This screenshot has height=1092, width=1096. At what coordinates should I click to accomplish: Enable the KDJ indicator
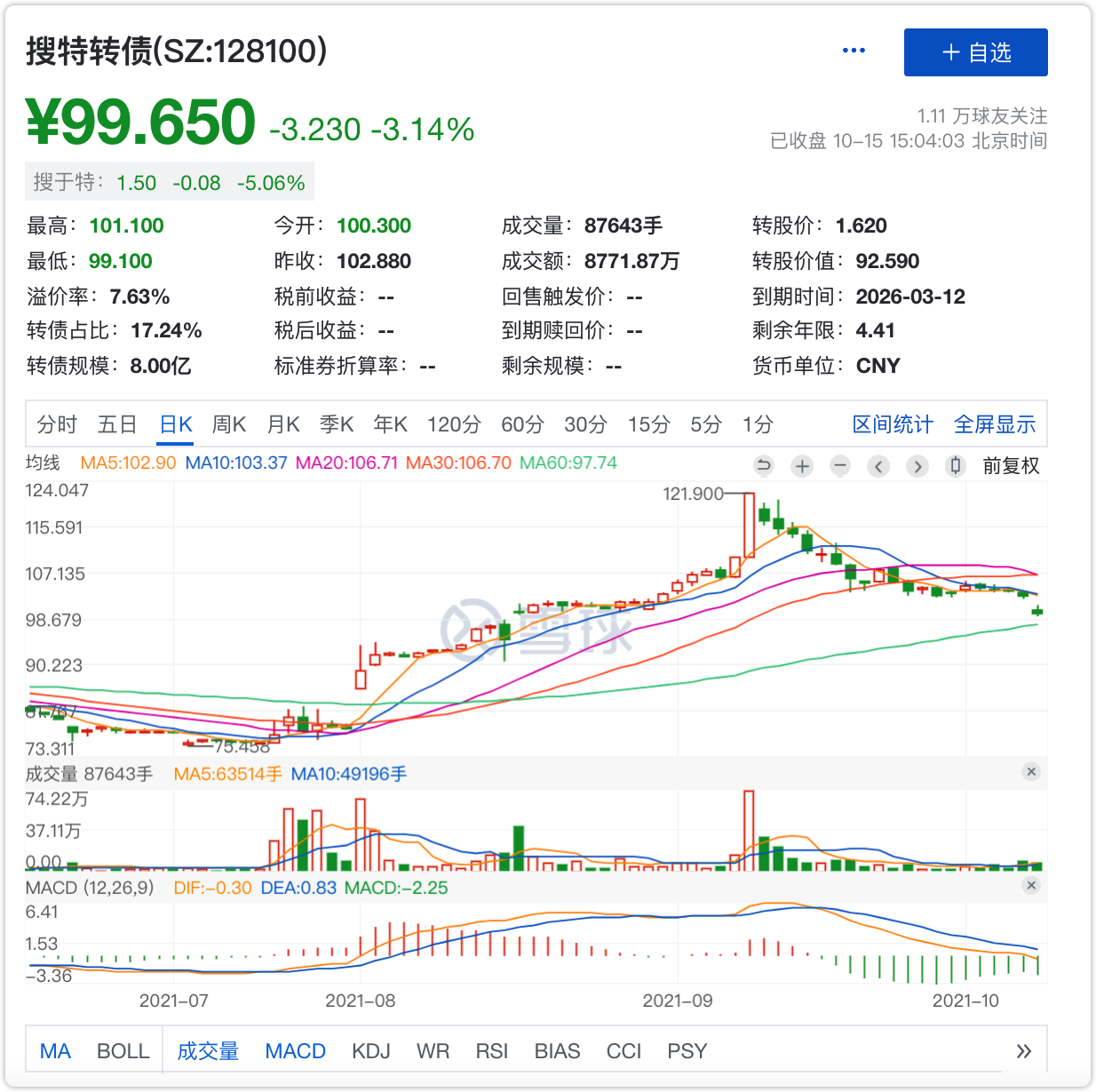coord(370,1051)
